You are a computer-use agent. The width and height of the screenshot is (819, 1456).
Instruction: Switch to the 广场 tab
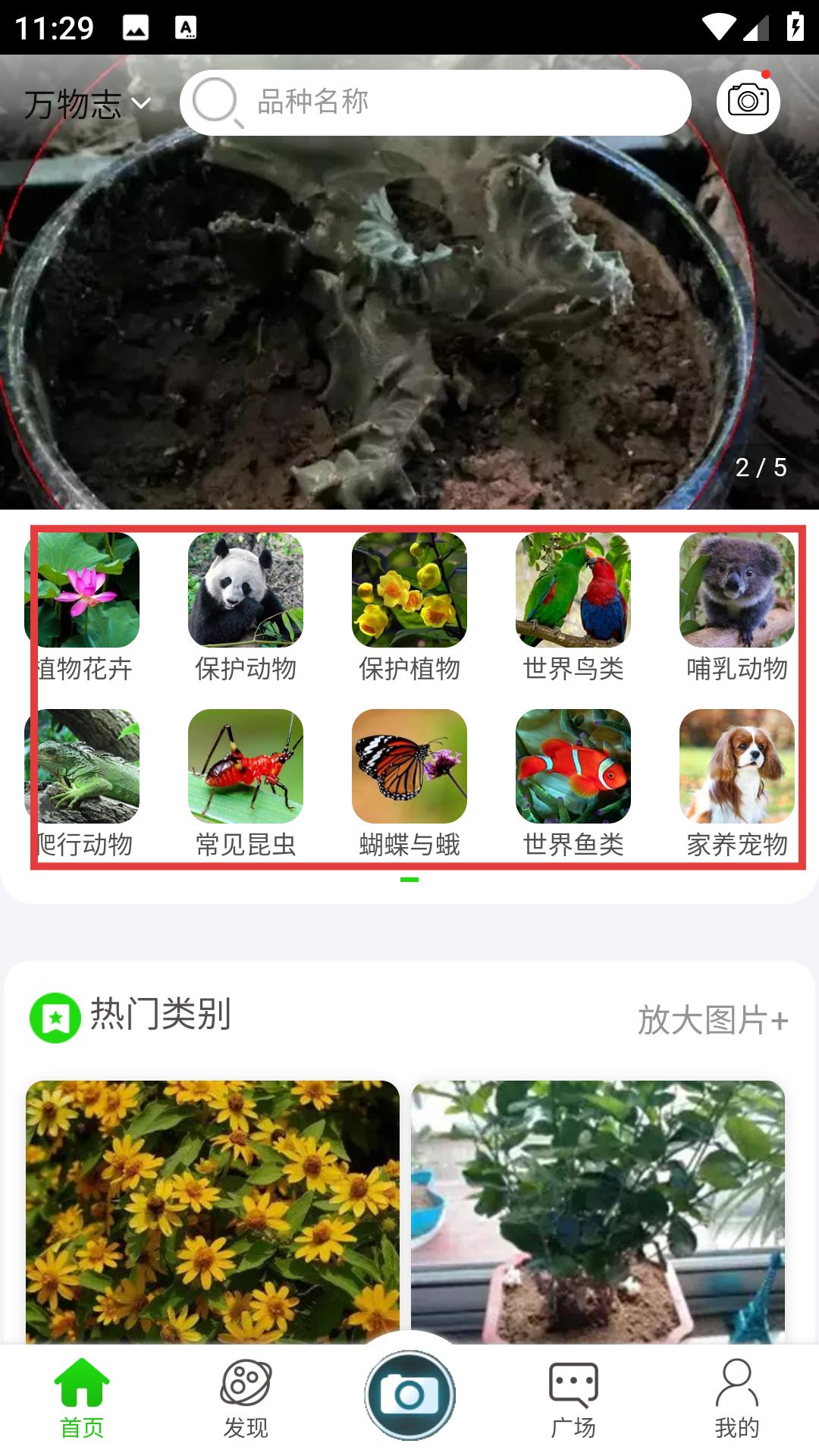click(573, 1399)
